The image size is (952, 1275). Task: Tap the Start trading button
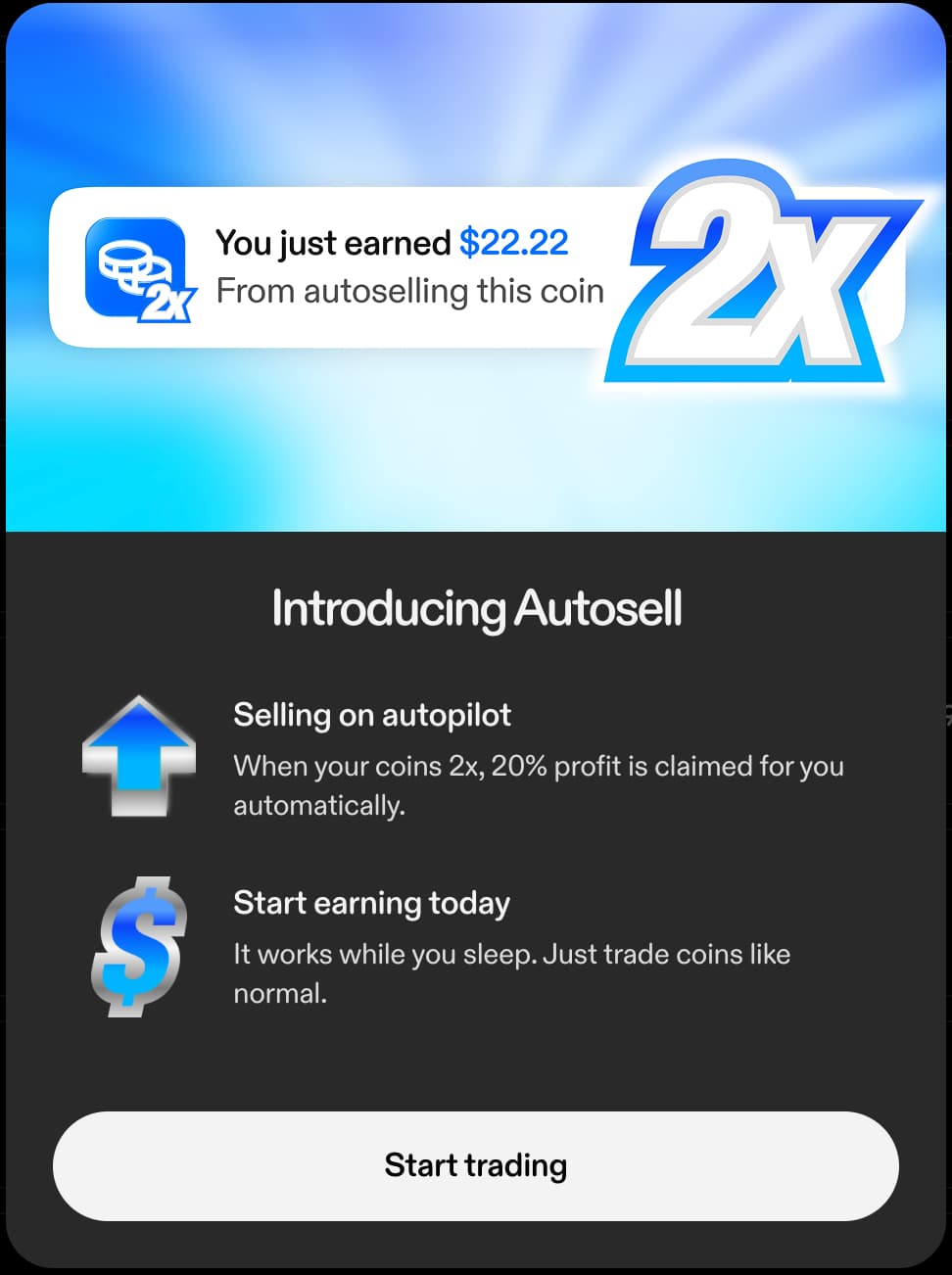click(x=476, y=1165)
